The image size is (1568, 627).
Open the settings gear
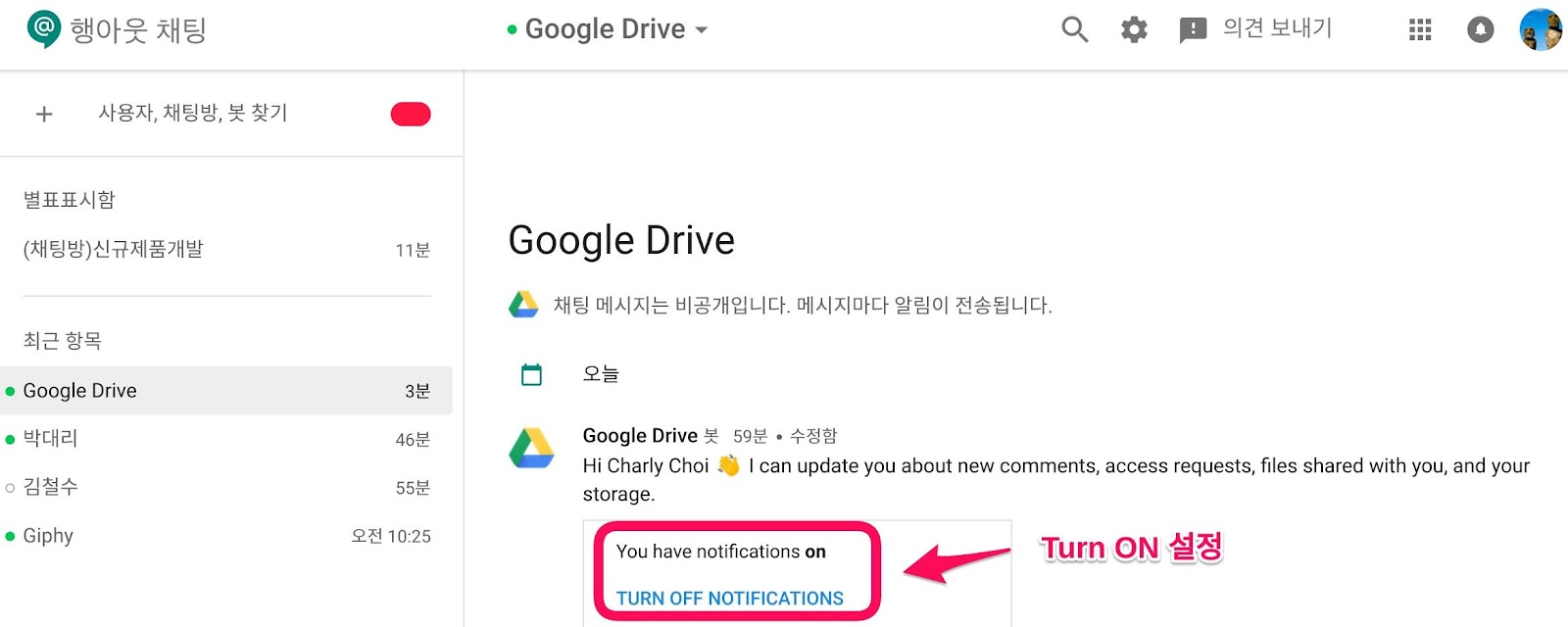click(x=1134, y=29)
